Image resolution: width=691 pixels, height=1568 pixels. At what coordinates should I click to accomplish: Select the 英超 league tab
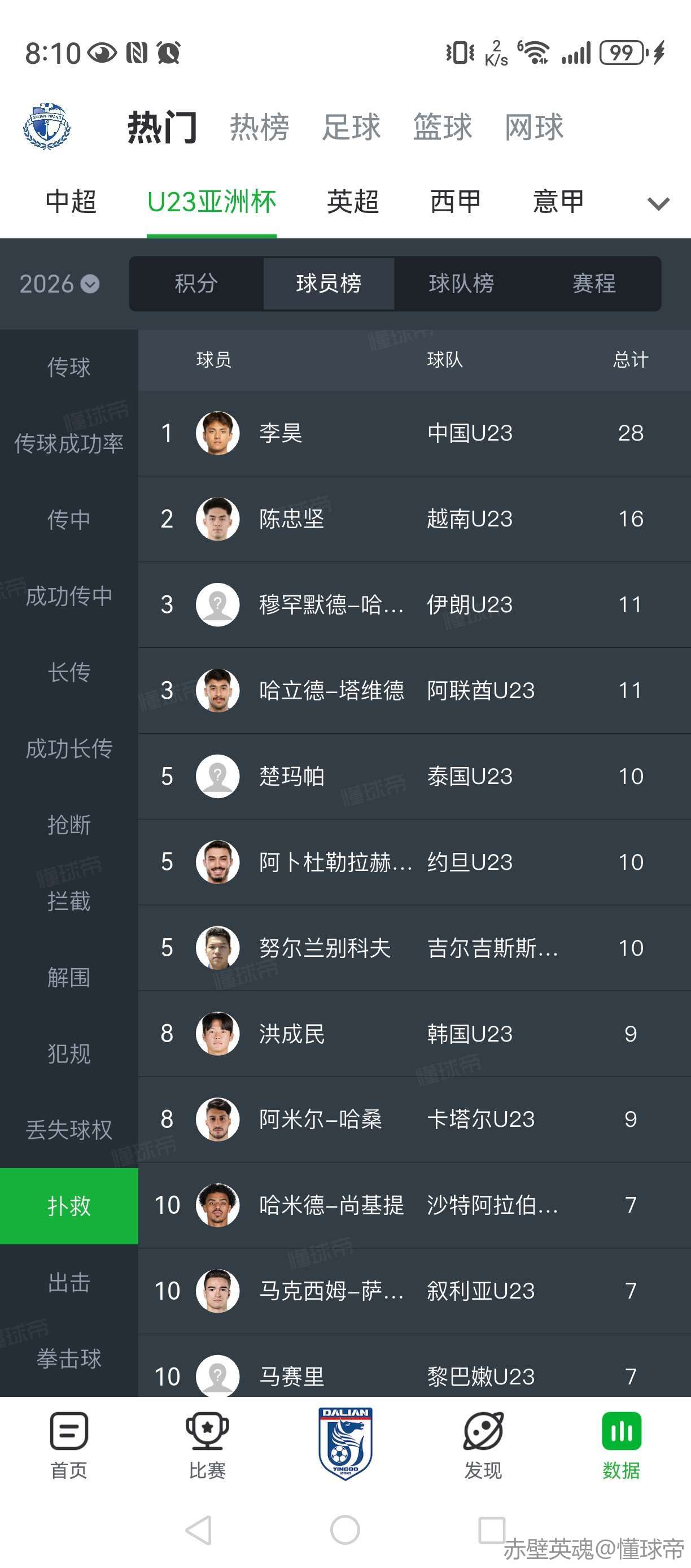pyautogui.click(x=353, y=202)
